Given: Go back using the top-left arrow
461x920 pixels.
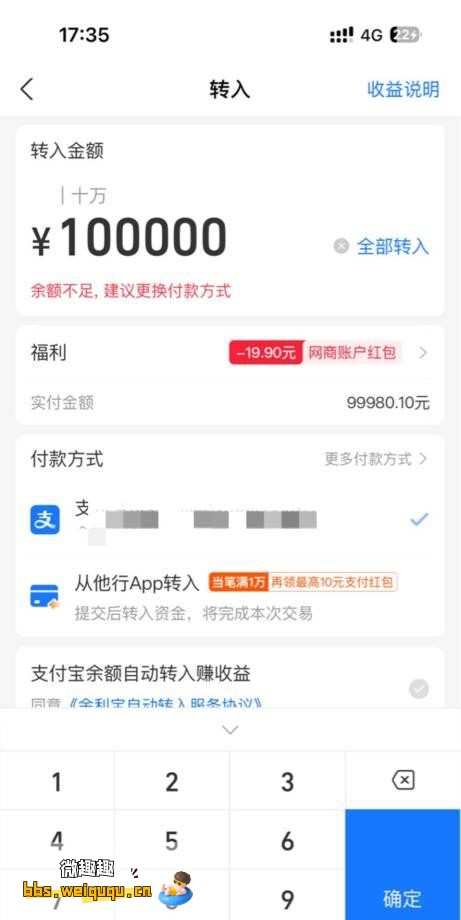Looking at the screenshot, I should point(27,90).
